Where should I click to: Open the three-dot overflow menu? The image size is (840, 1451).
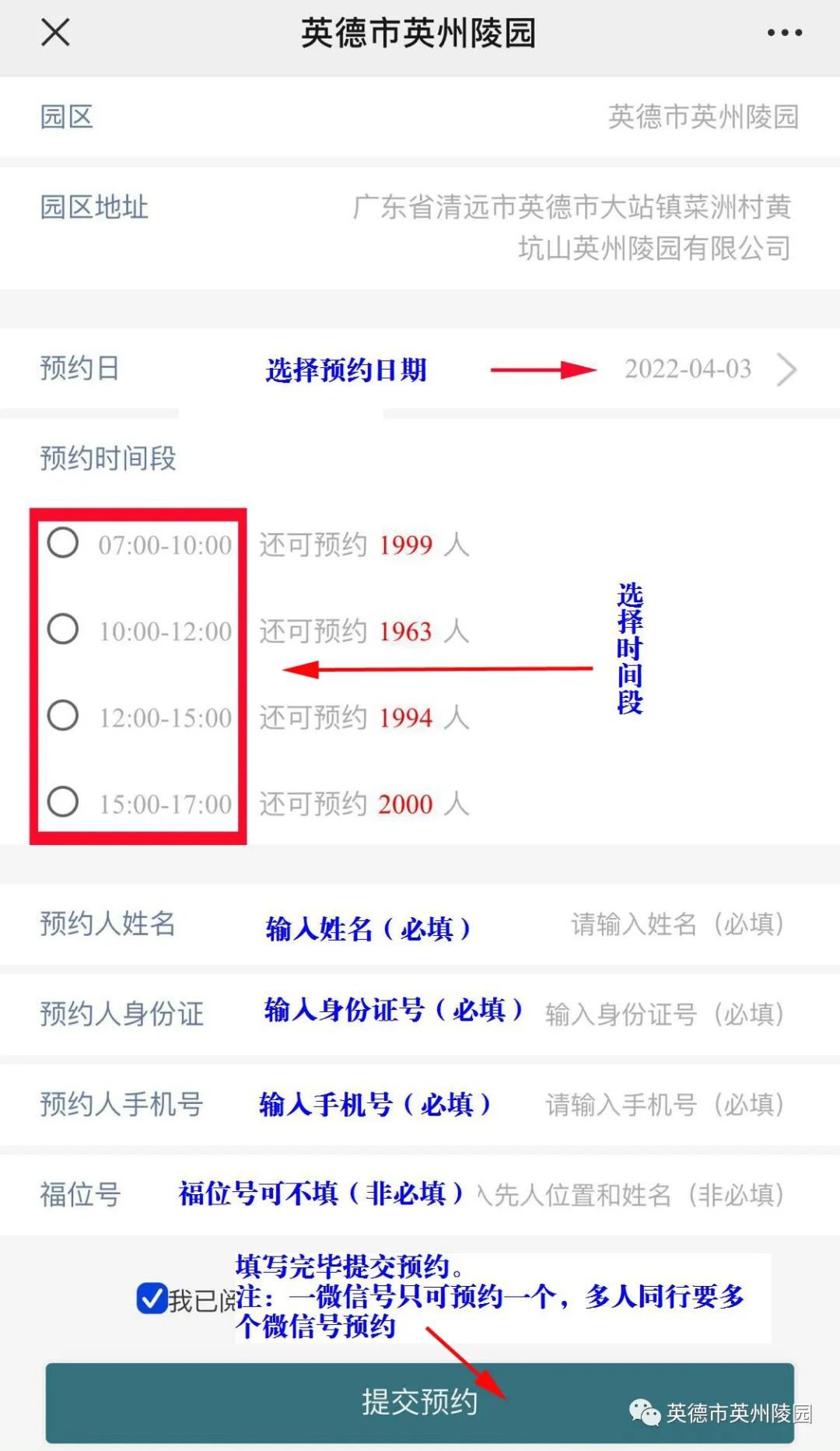click(x=784, y=33)
